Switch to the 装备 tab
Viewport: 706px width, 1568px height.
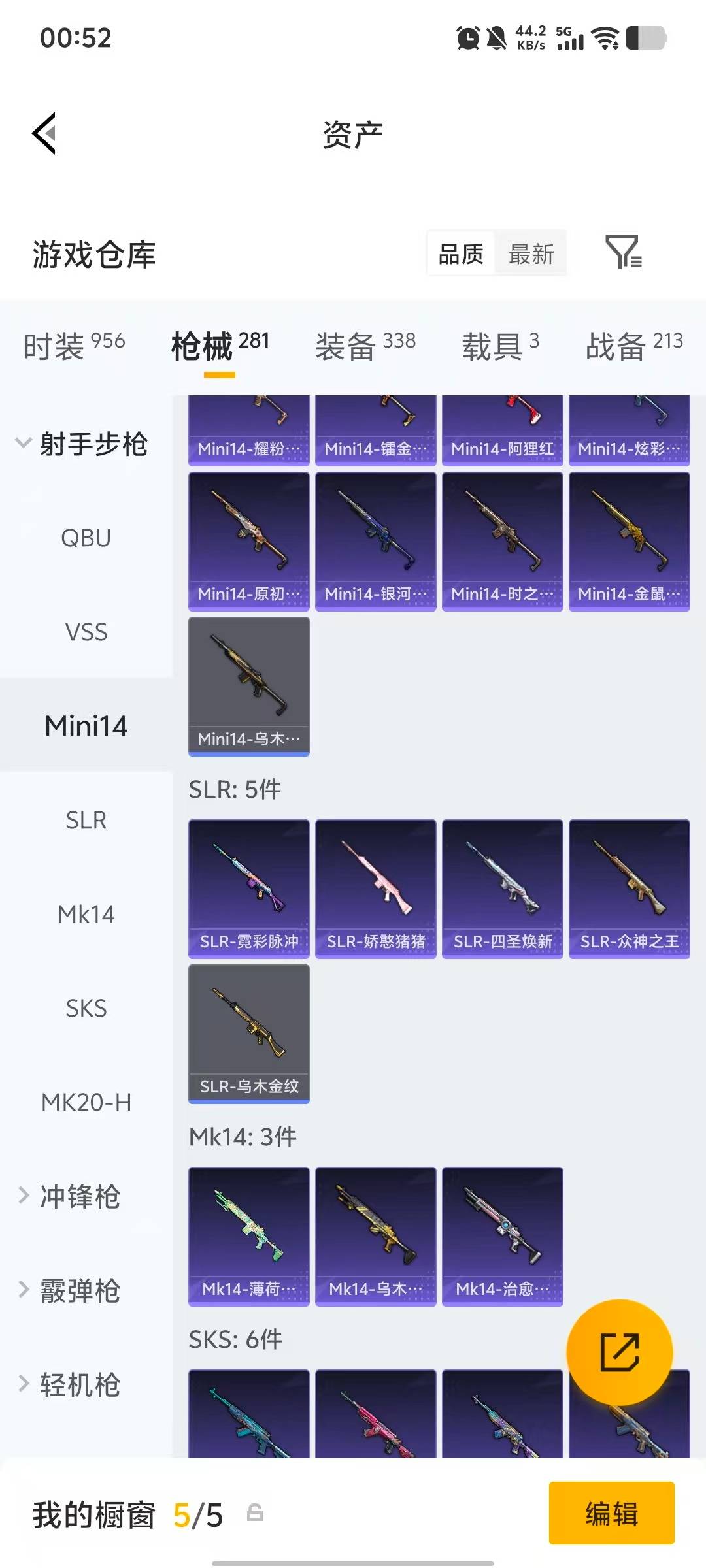pos(365,345)
